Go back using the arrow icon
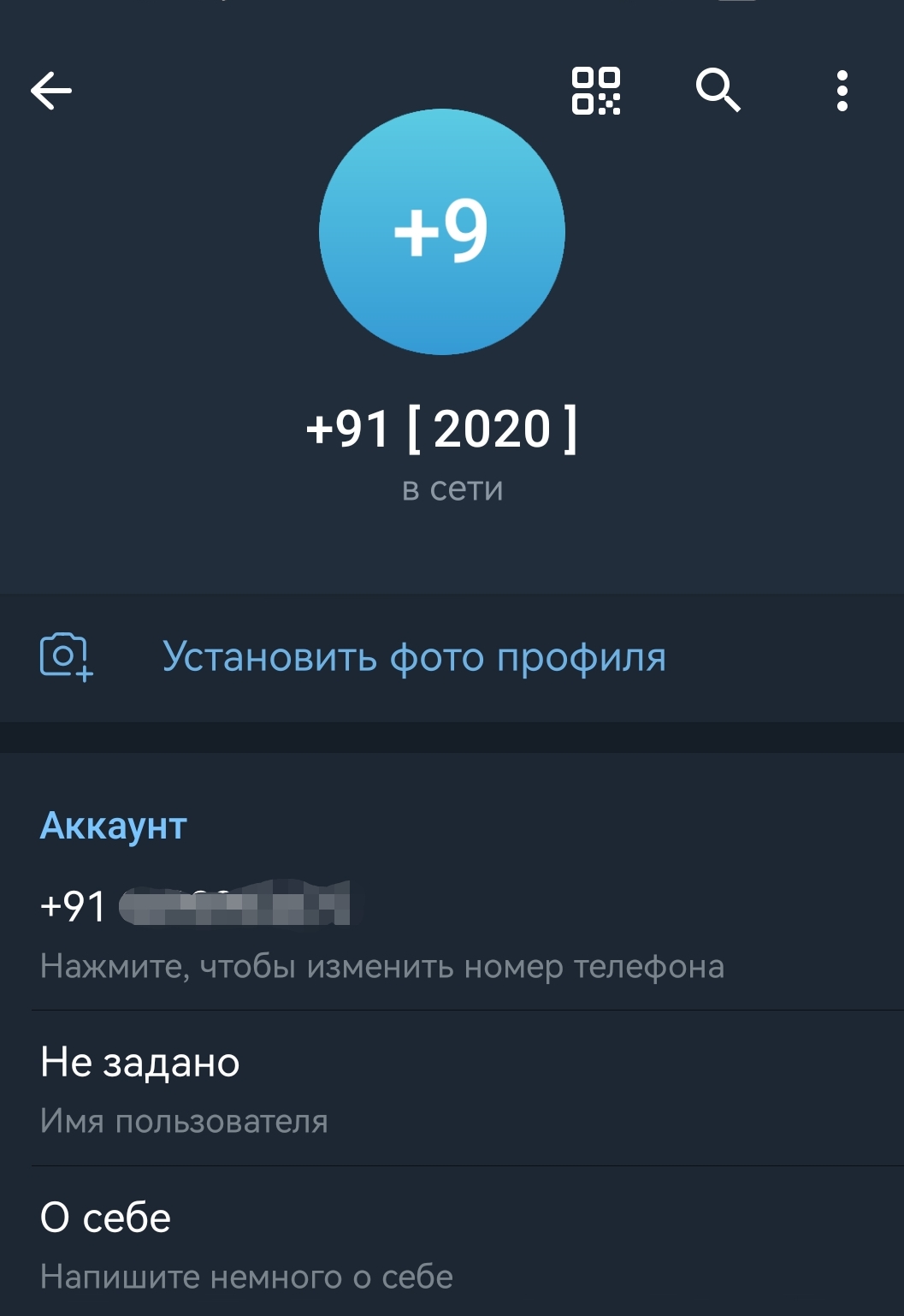 51,91
